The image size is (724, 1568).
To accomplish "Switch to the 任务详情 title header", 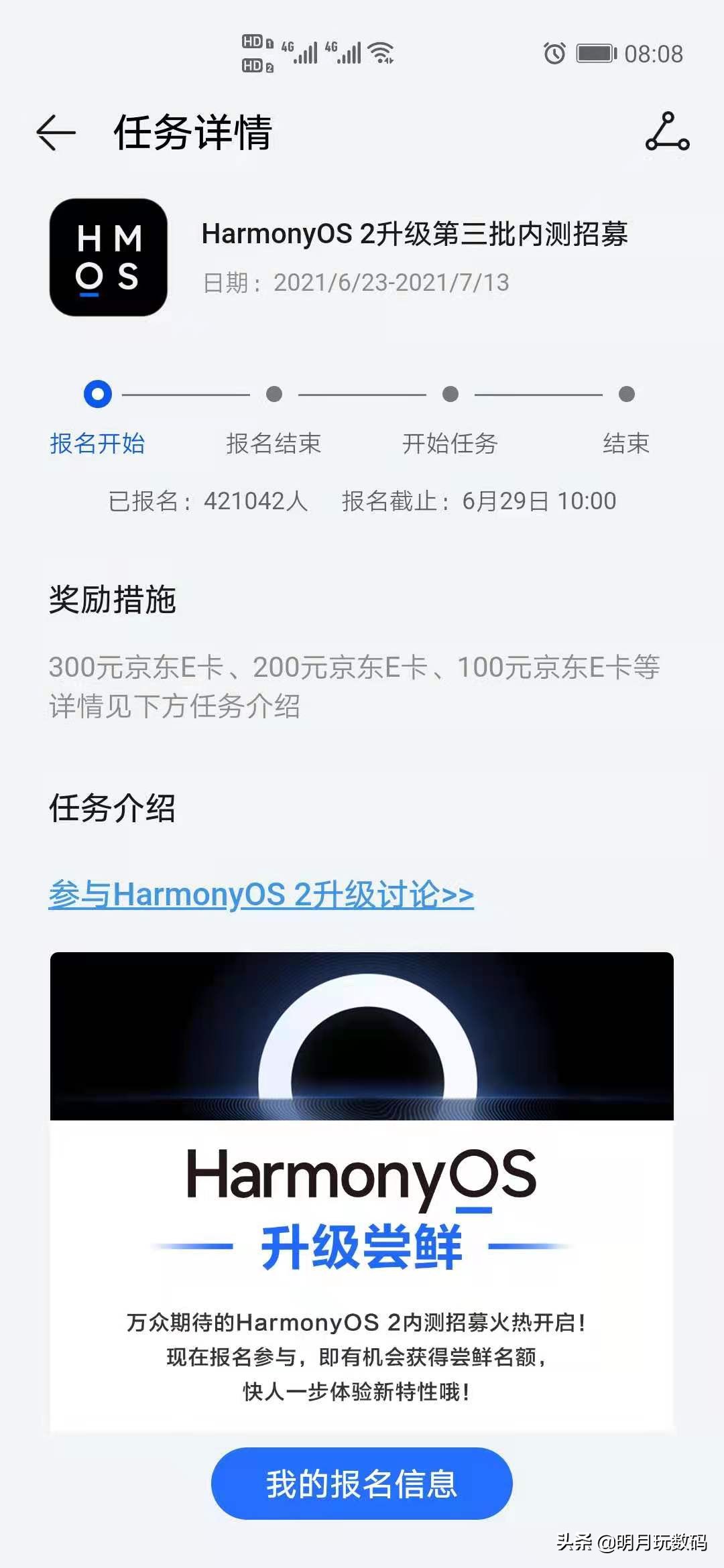I will click(194, 134).
